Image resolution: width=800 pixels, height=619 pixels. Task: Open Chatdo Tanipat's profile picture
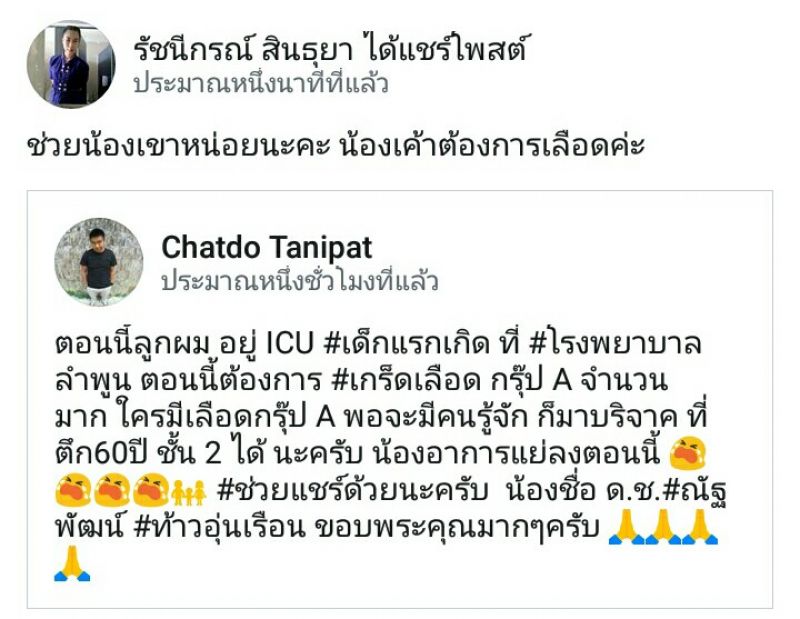[98, 262]
